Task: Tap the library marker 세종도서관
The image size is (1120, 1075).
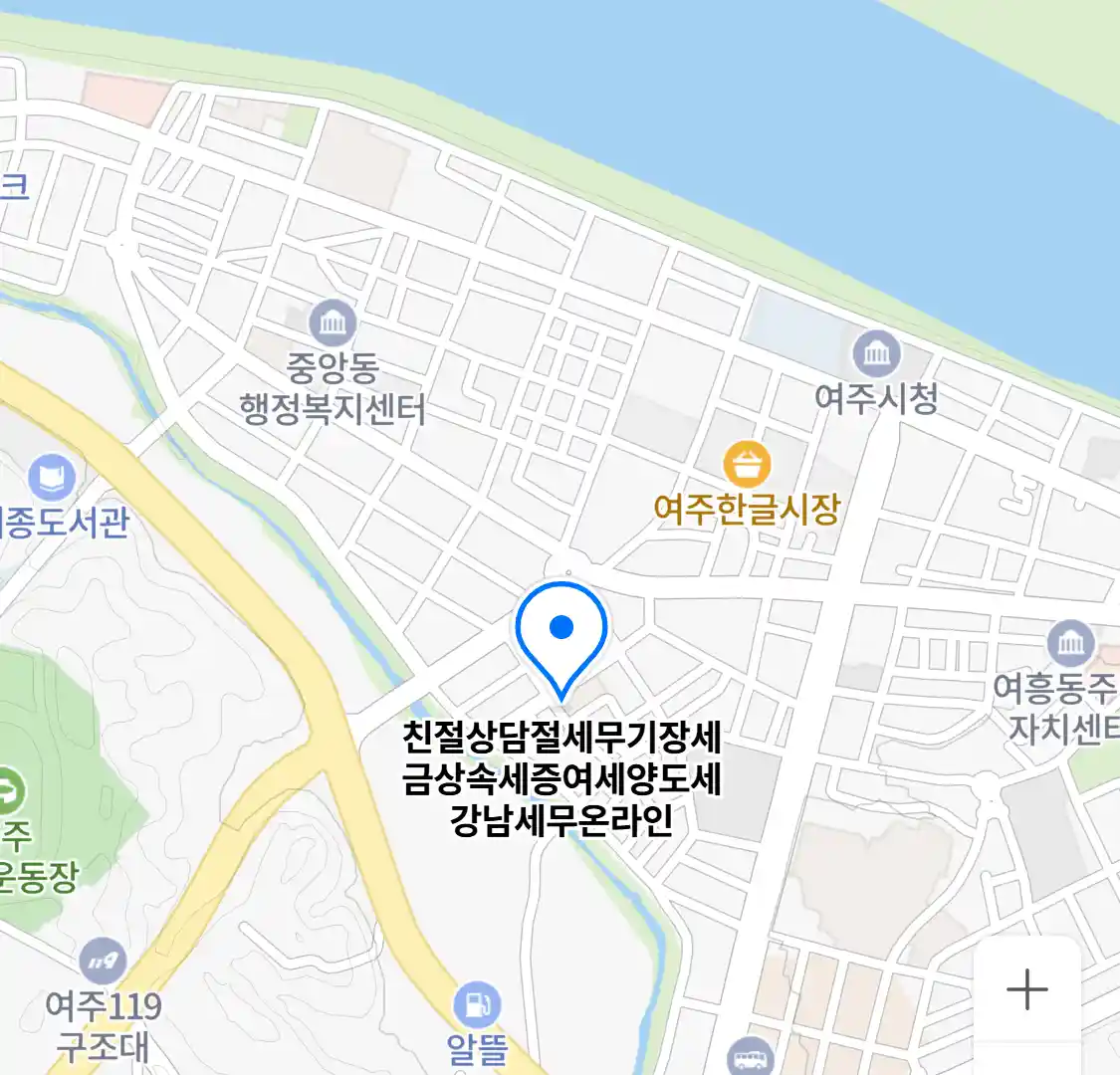Action: [52, 478]
